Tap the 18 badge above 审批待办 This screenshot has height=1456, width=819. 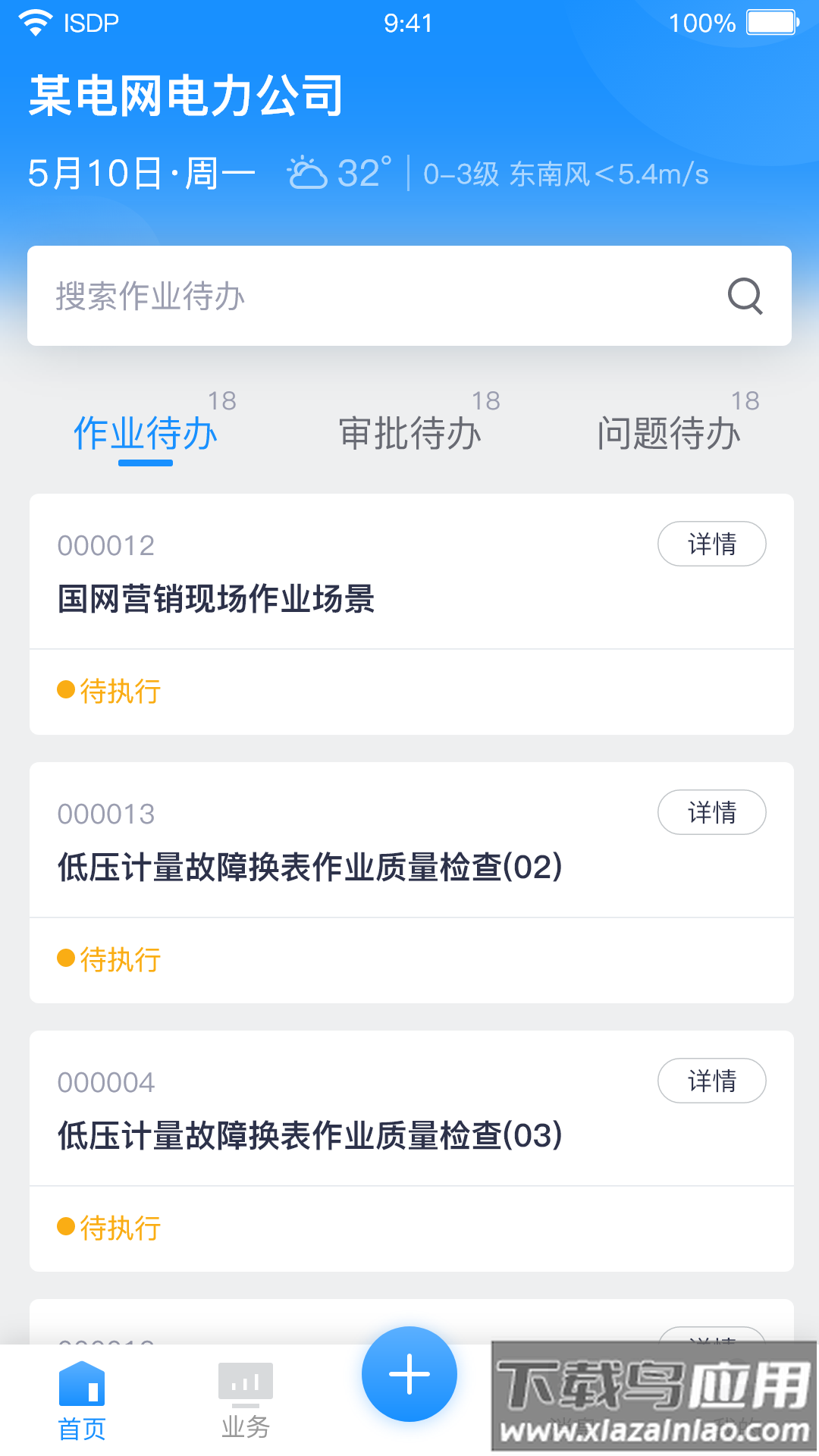click(486, 400)
